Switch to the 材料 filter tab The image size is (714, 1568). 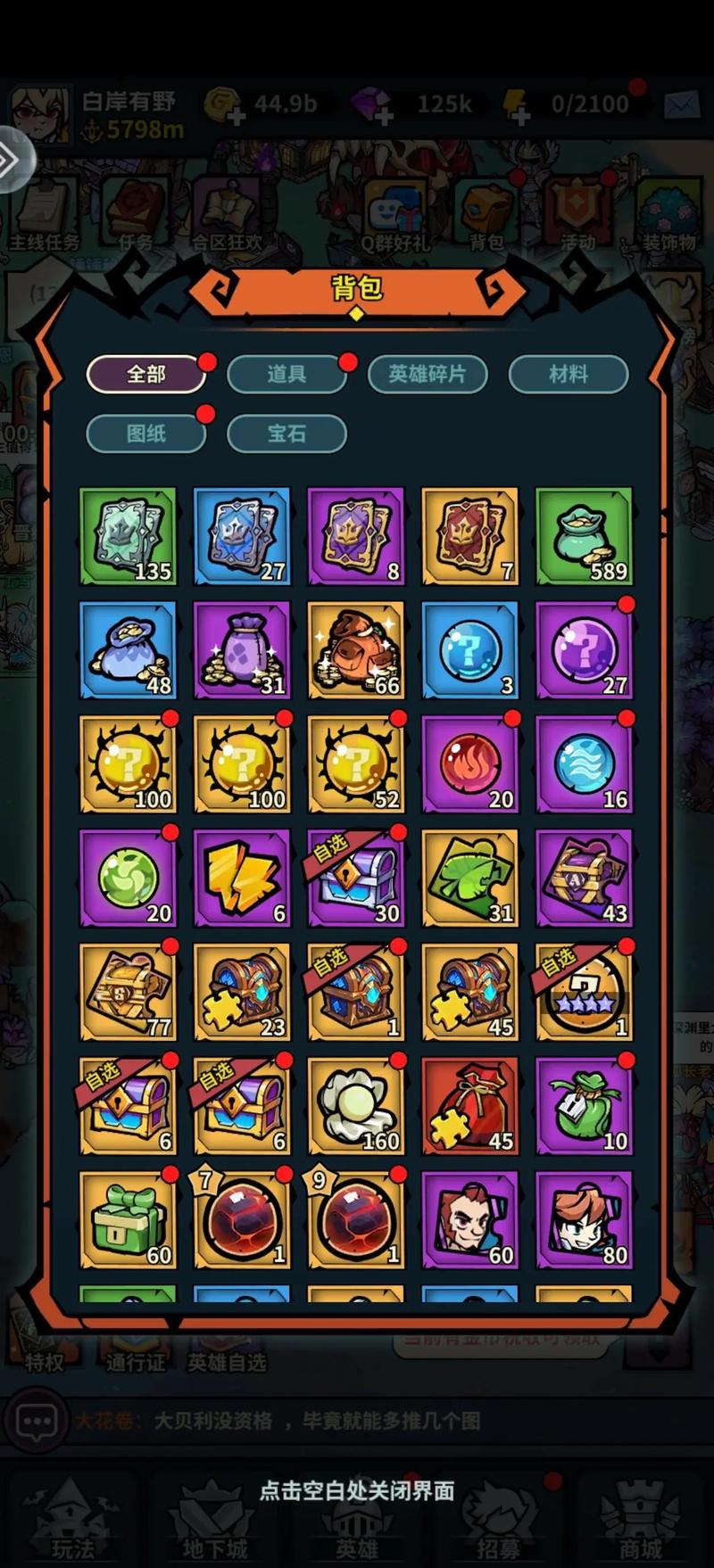coord(568,374)
